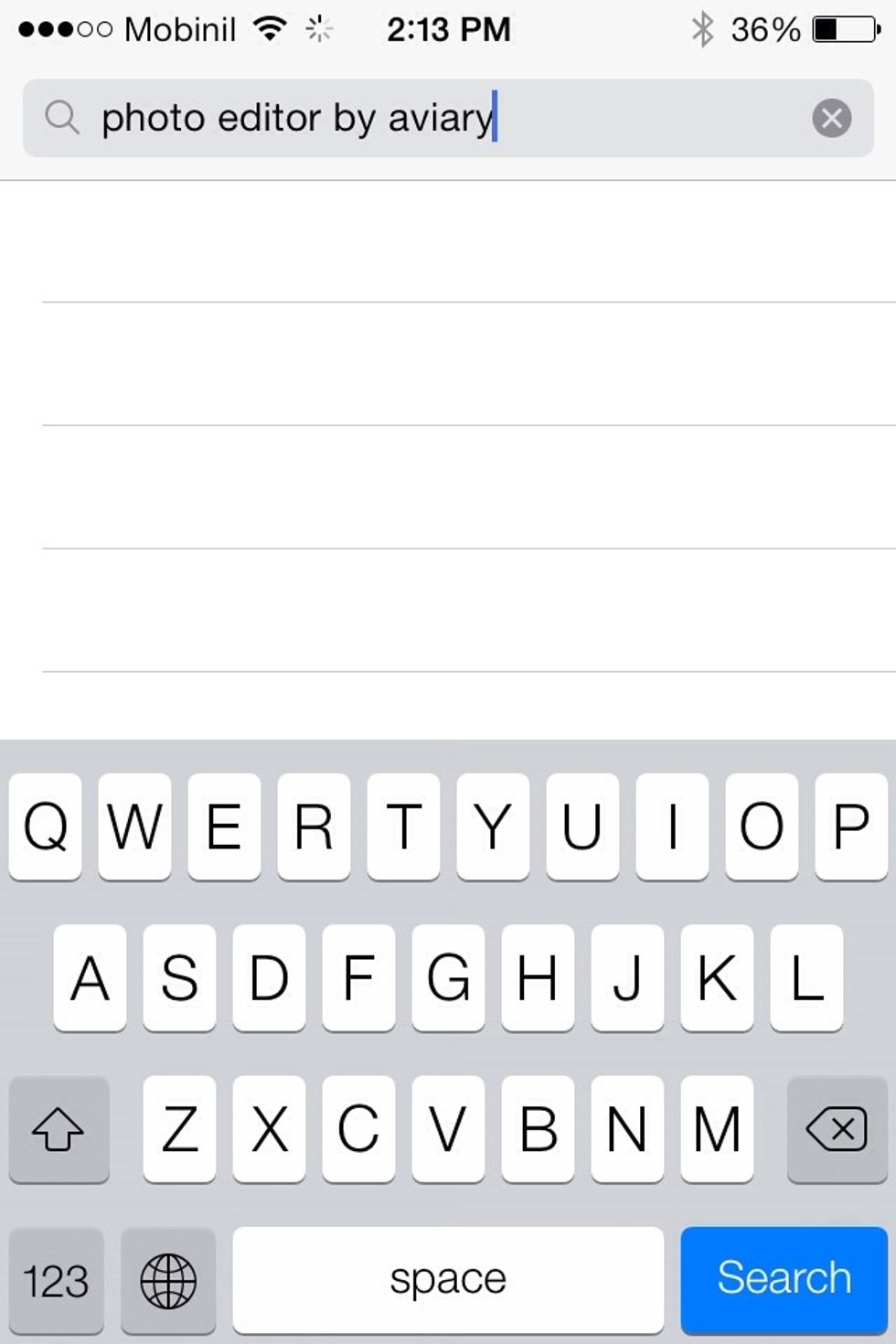Viewport: 896px width, 1344px height.
Task: Tap the magnifying glass search icon
Action: pyautogui.click(x=62, y=119)
